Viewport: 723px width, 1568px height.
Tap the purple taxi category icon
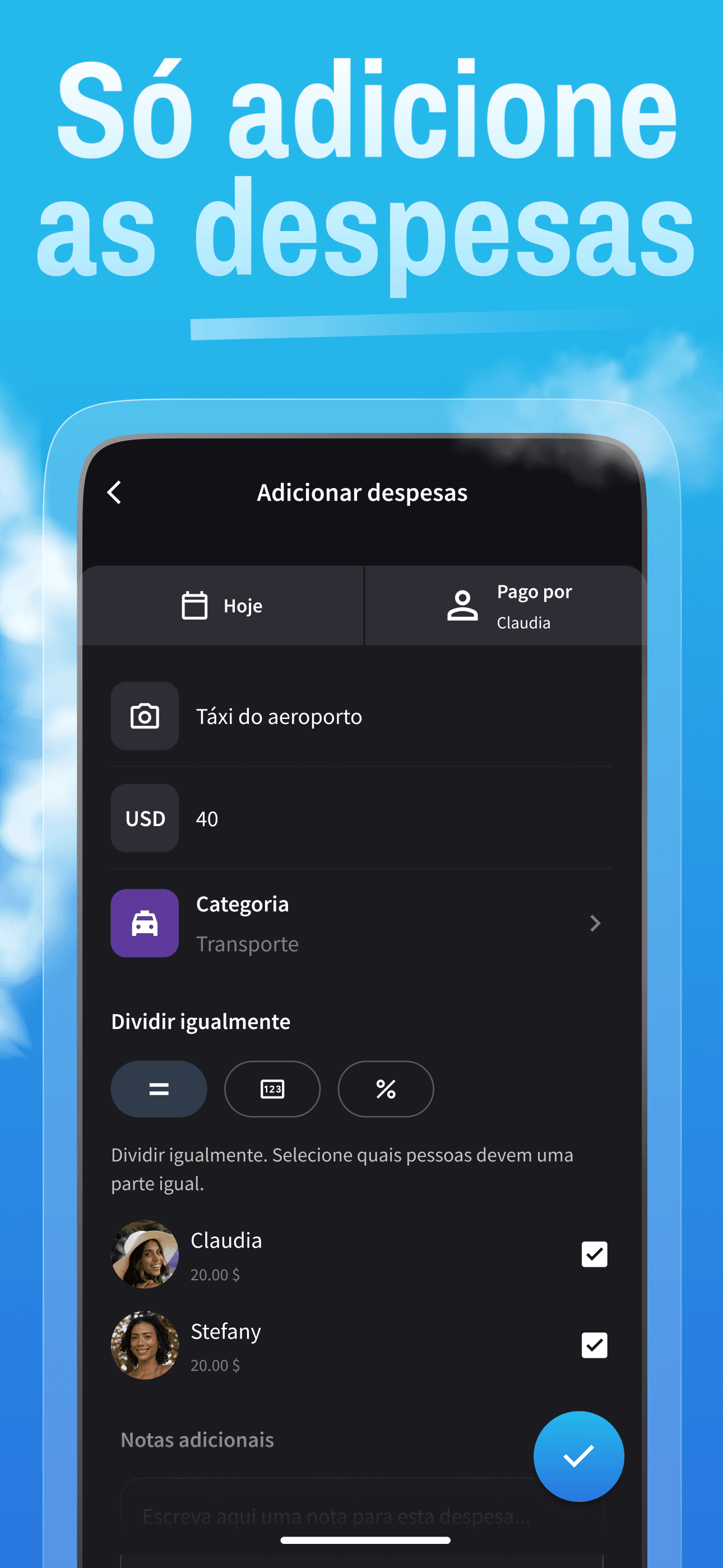144,923
